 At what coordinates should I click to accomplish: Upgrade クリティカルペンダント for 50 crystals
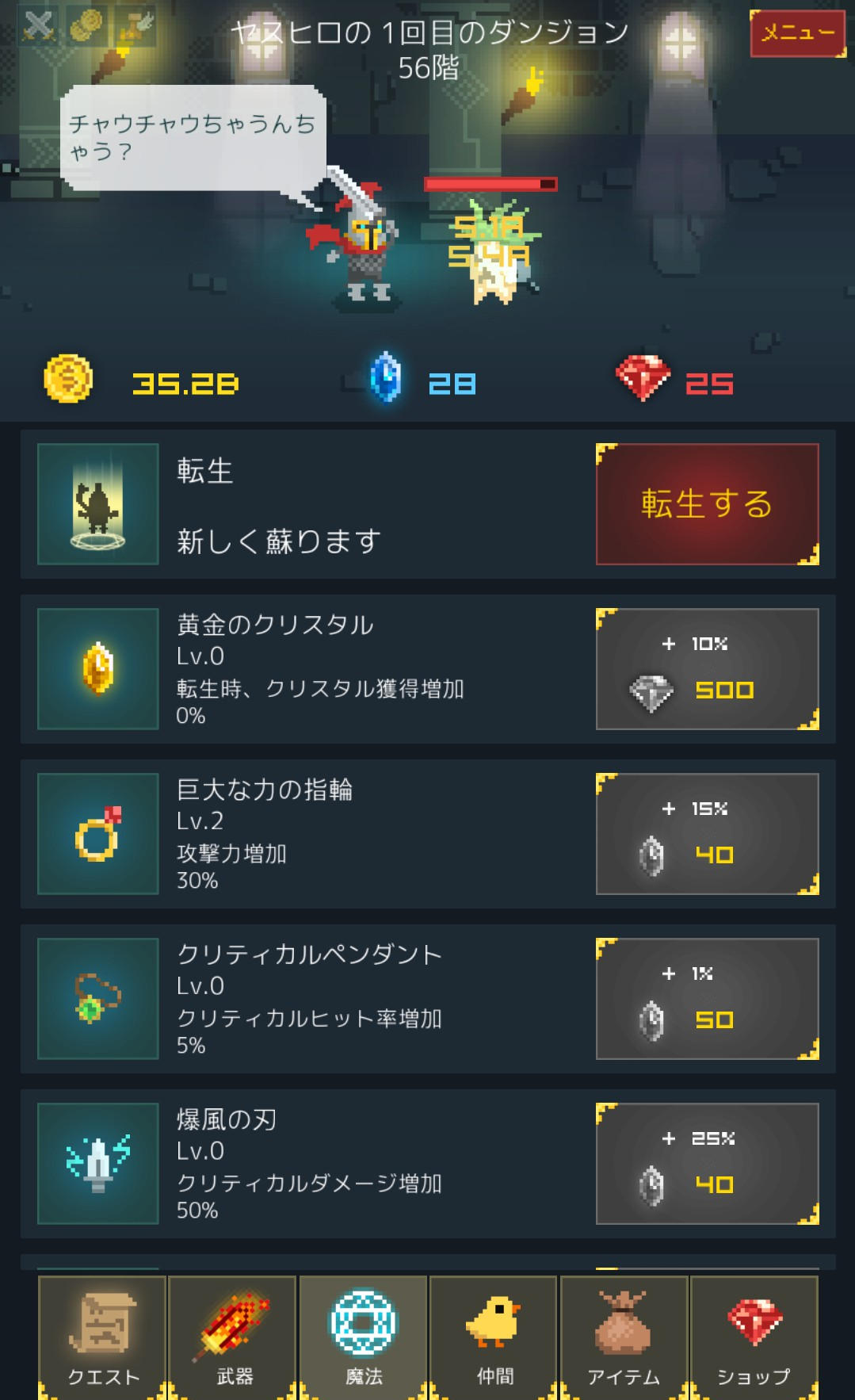pos(707,999)
